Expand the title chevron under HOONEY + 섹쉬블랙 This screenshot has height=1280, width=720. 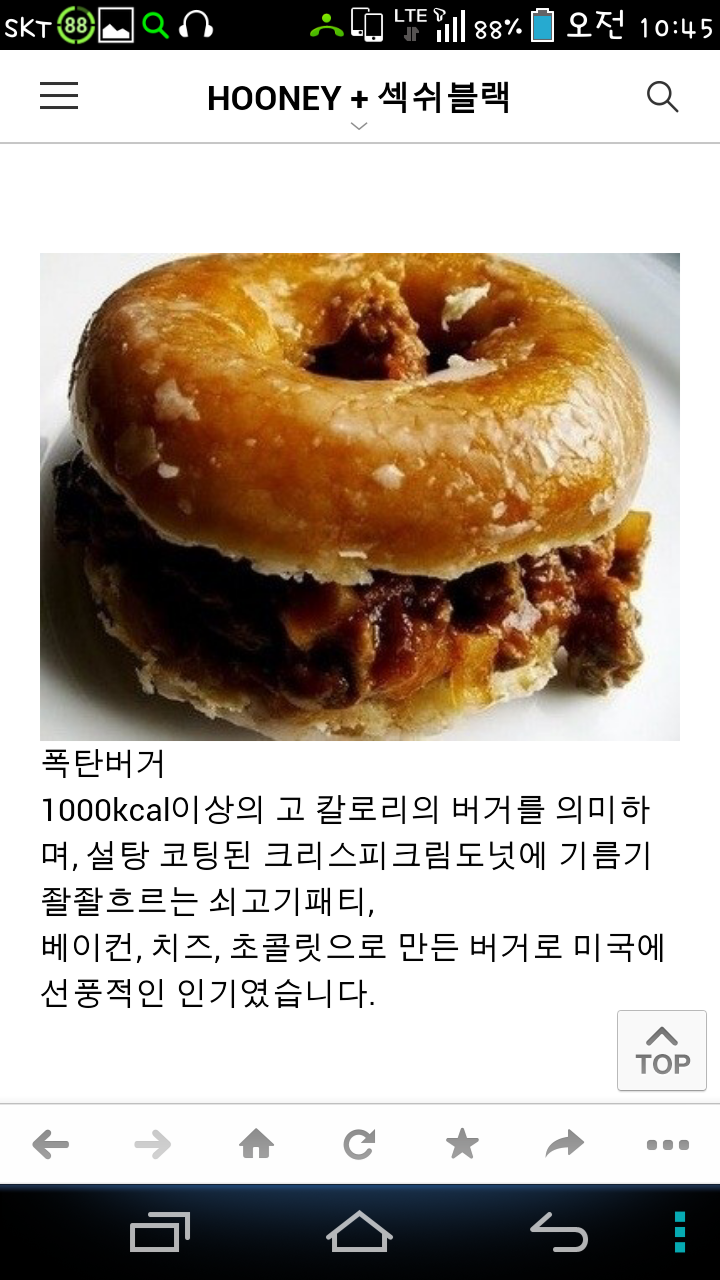(x=358, y=127)
